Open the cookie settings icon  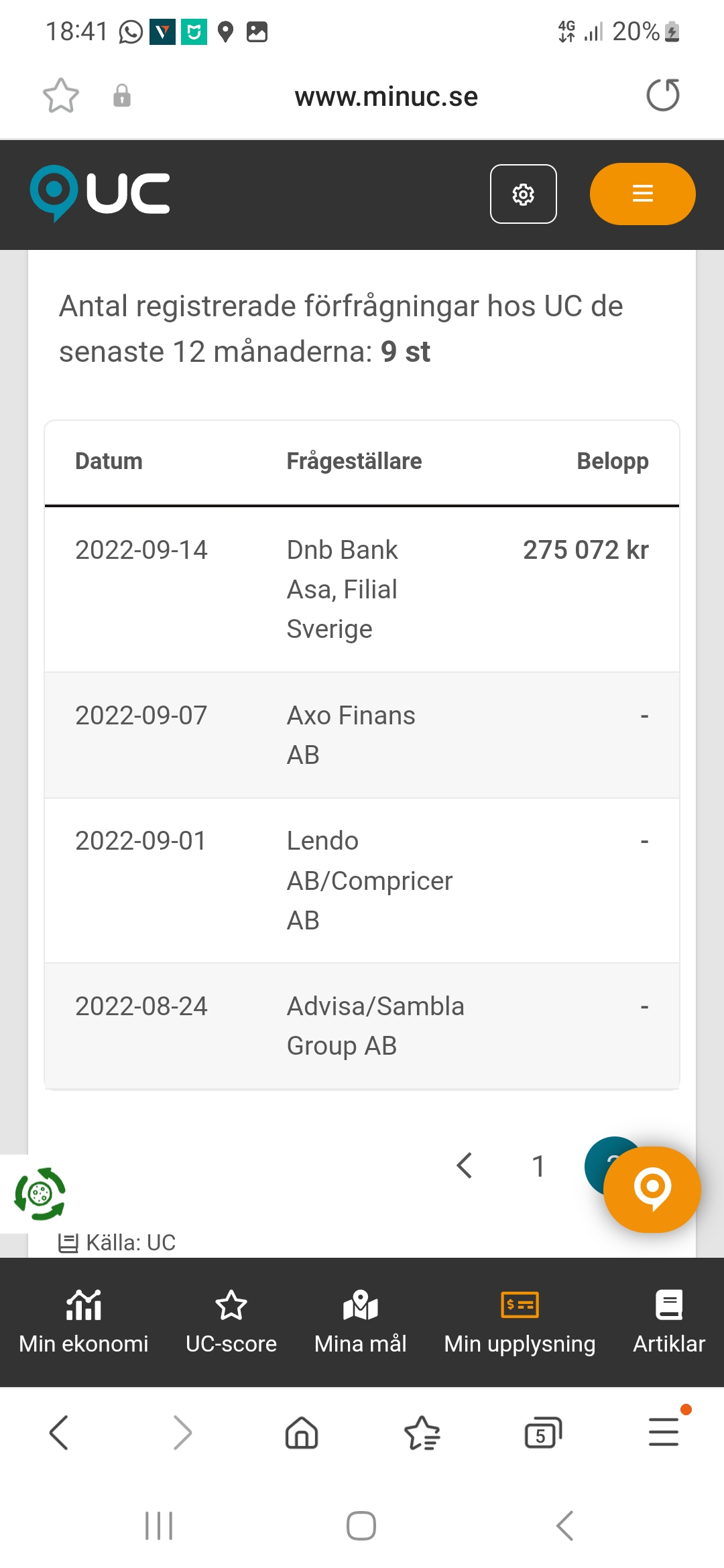click(40, 1193)
